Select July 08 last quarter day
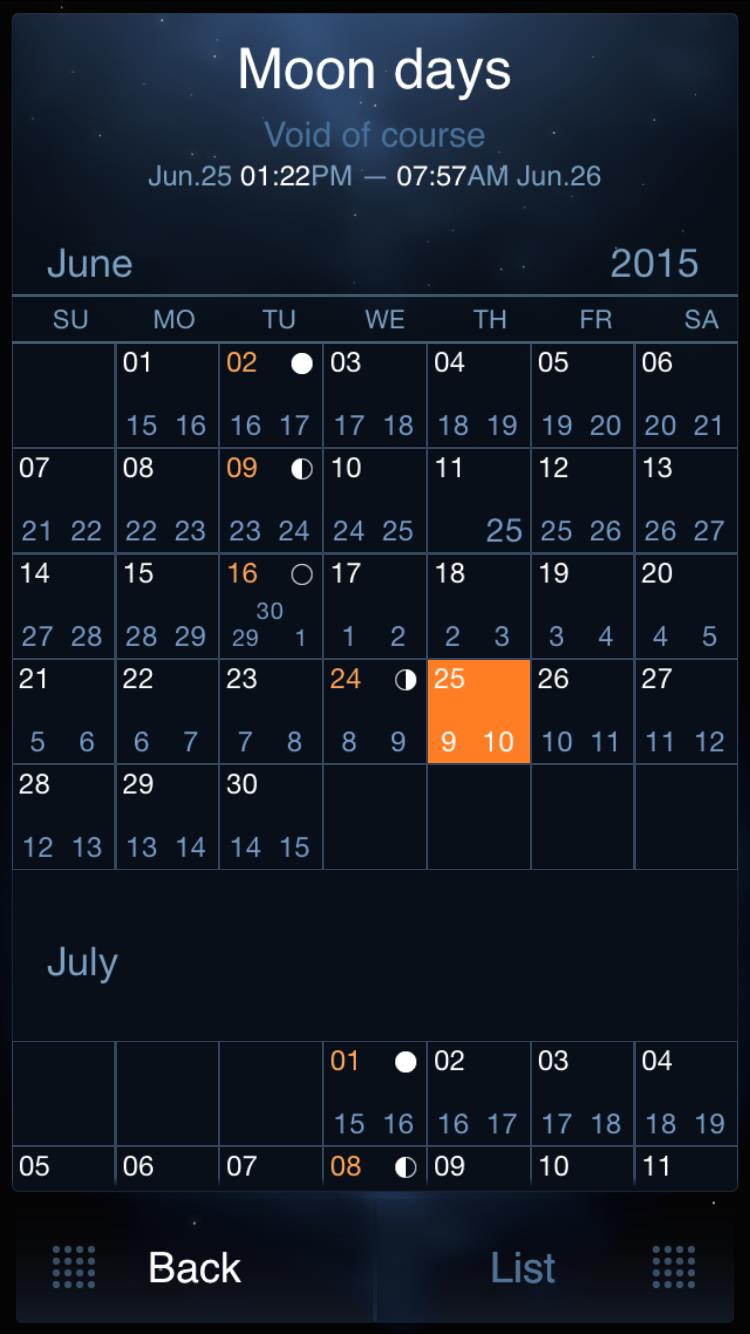 (x=375, y=1167)
